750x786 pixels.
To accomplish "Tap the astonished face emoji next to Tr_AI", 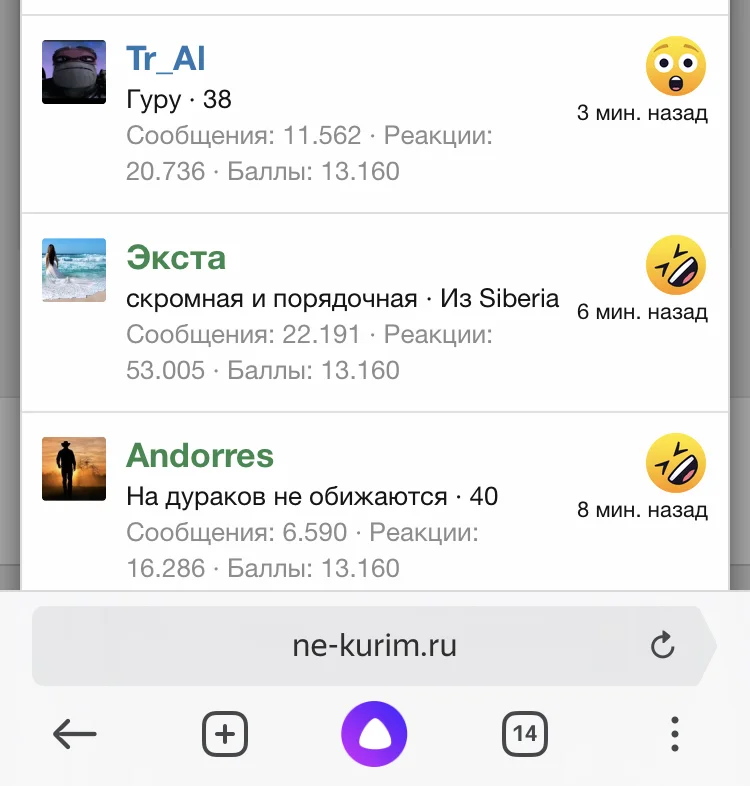I will tap(675, 64).
